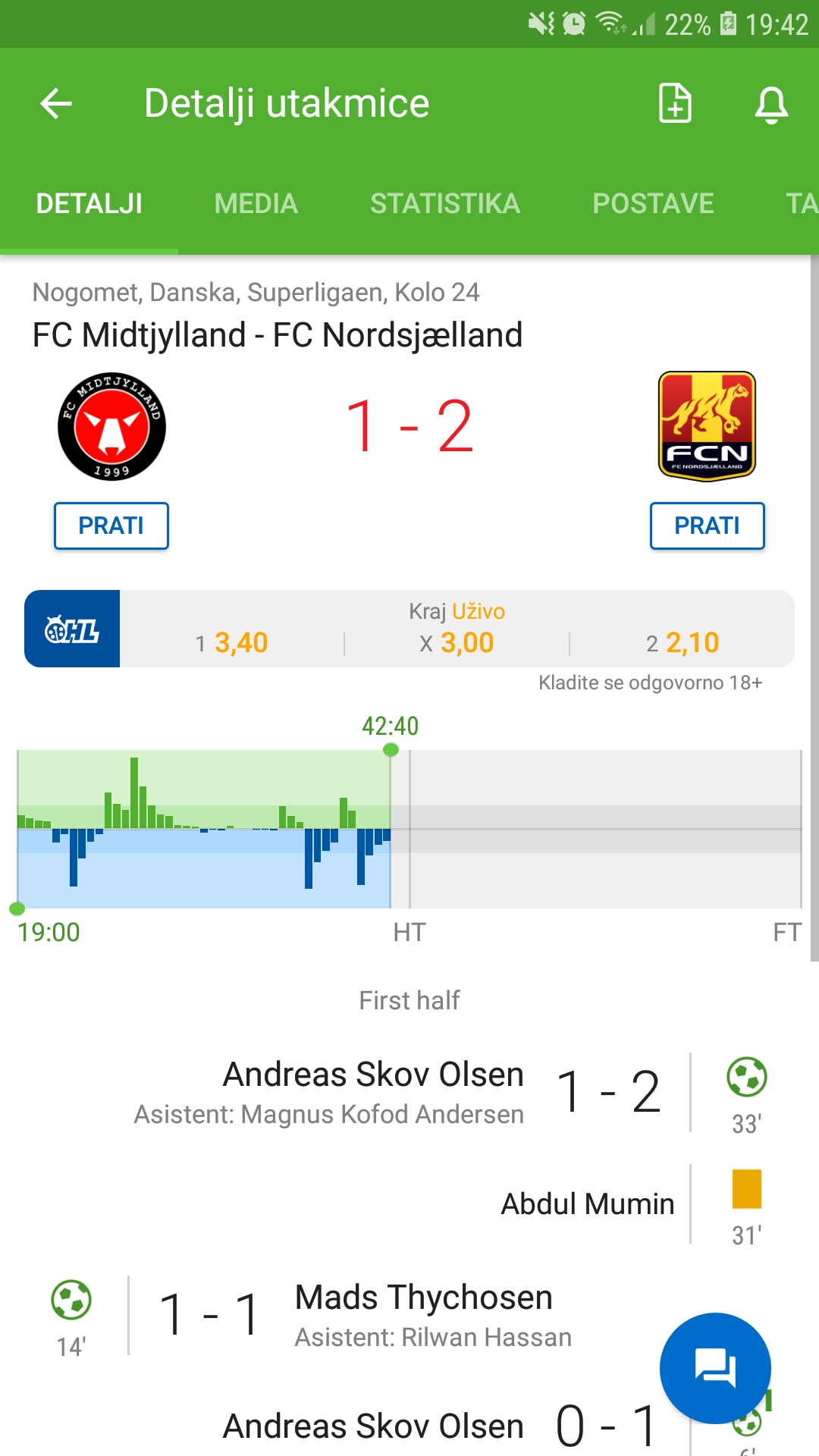Tap the DETALJI tab
The width and height of the screenshot is (819, 1456).
pyautogui.click(x=89, y=203)
